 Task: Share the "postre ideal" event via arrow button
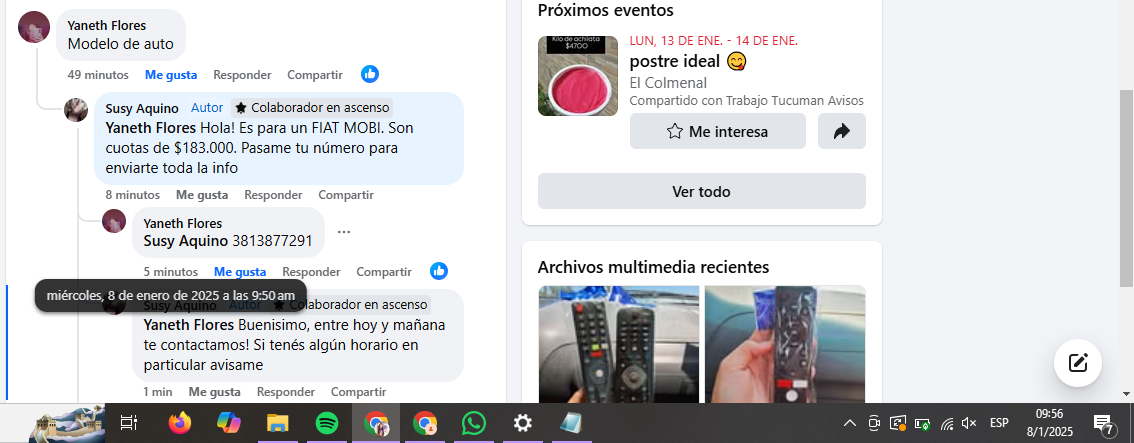(x=841, y=131)
